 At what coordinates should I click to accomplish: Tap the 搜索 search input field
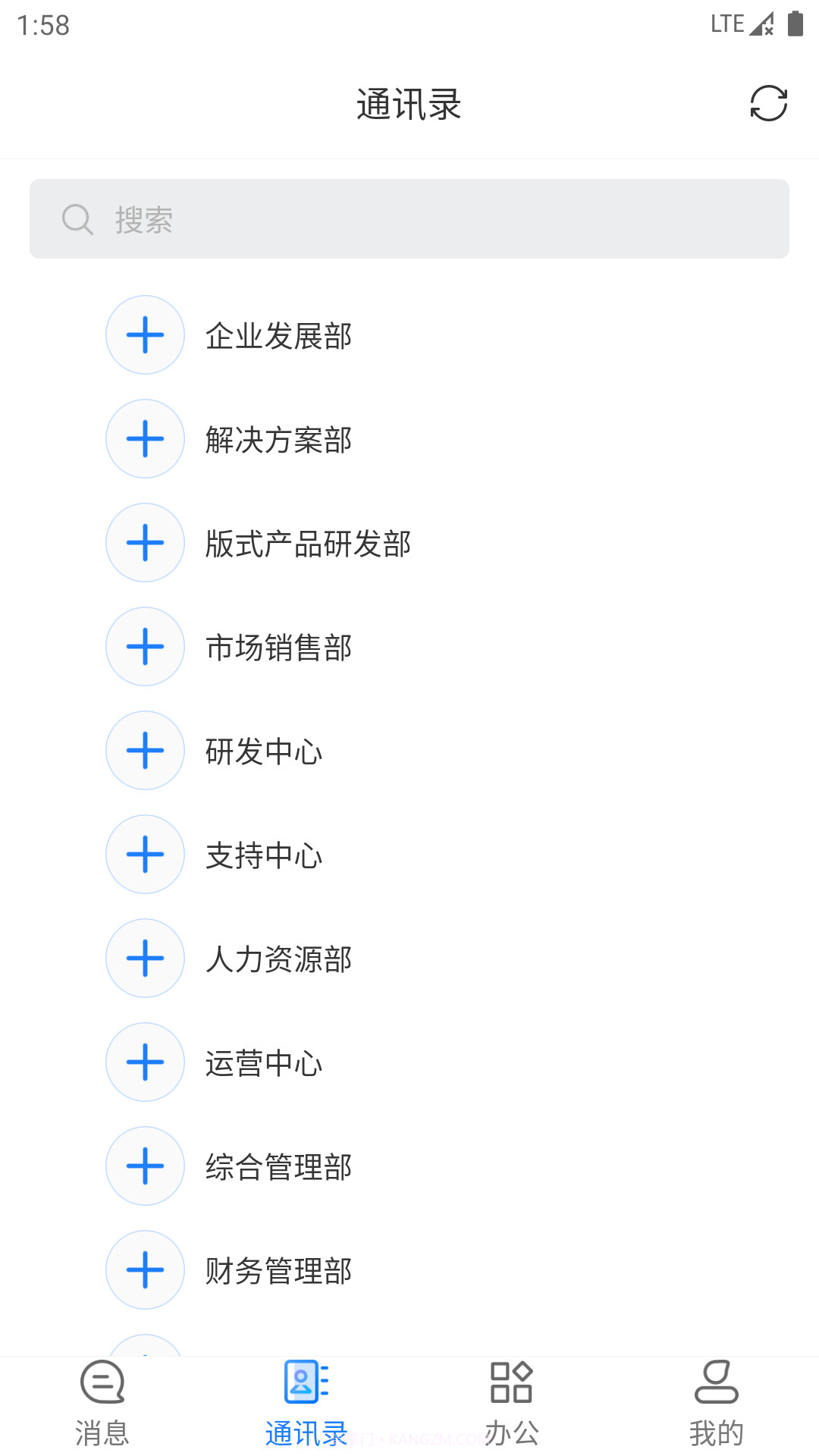pyautogui.click(x=409, y=219)
